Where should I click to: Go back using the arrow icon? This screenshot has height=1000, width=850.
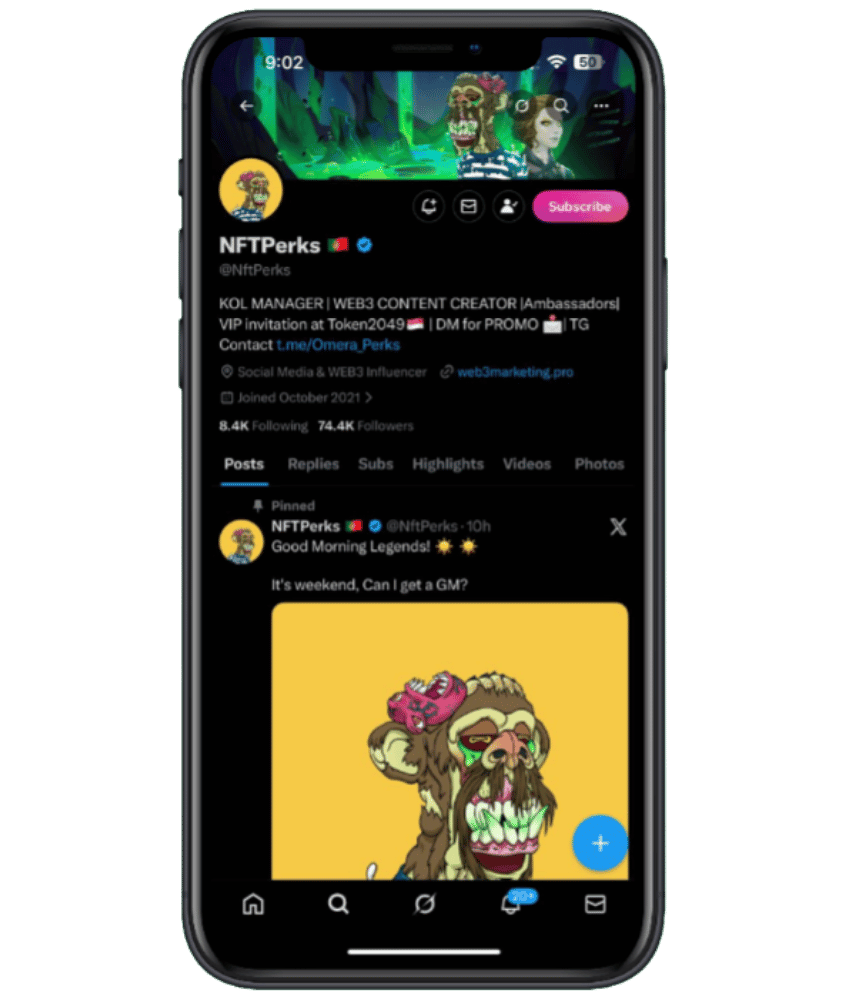pos(247,105)
